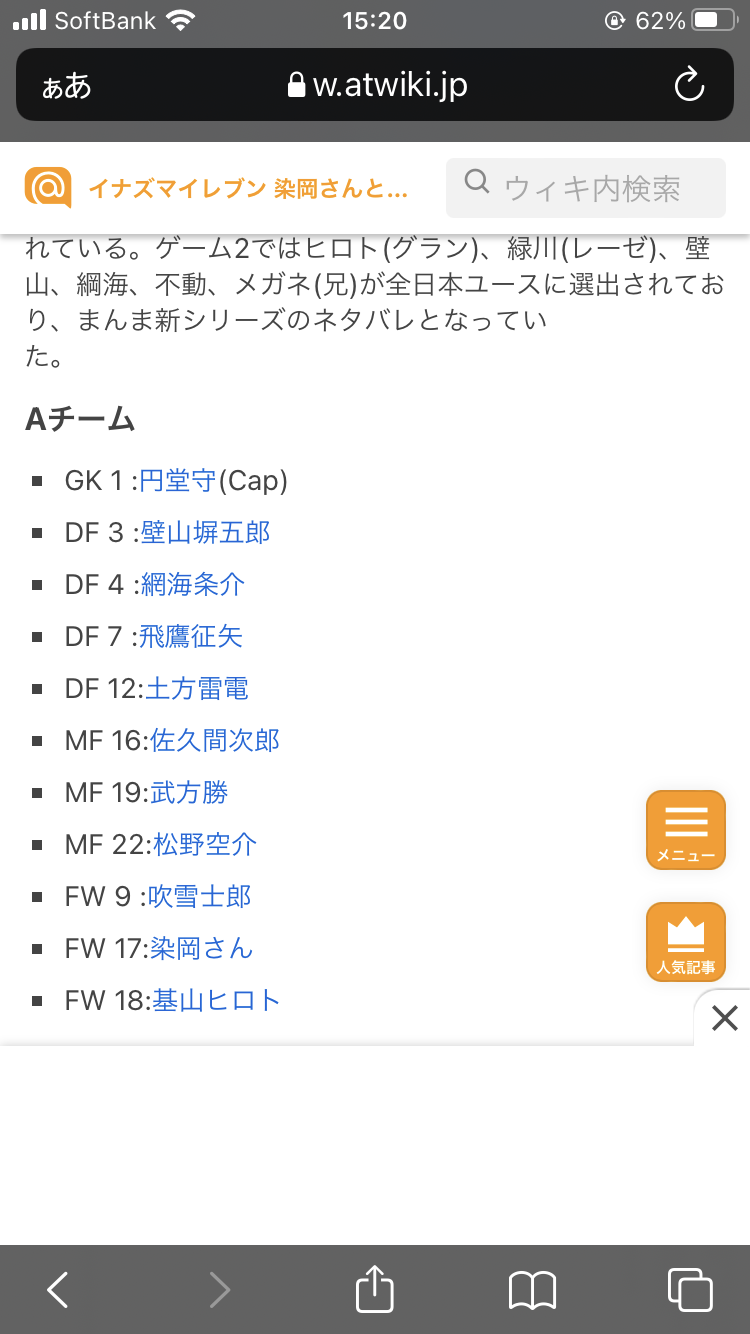The image size is (750, 1334).
Task: Dismiss the bottom banner with X
Action: [724, 1018]
